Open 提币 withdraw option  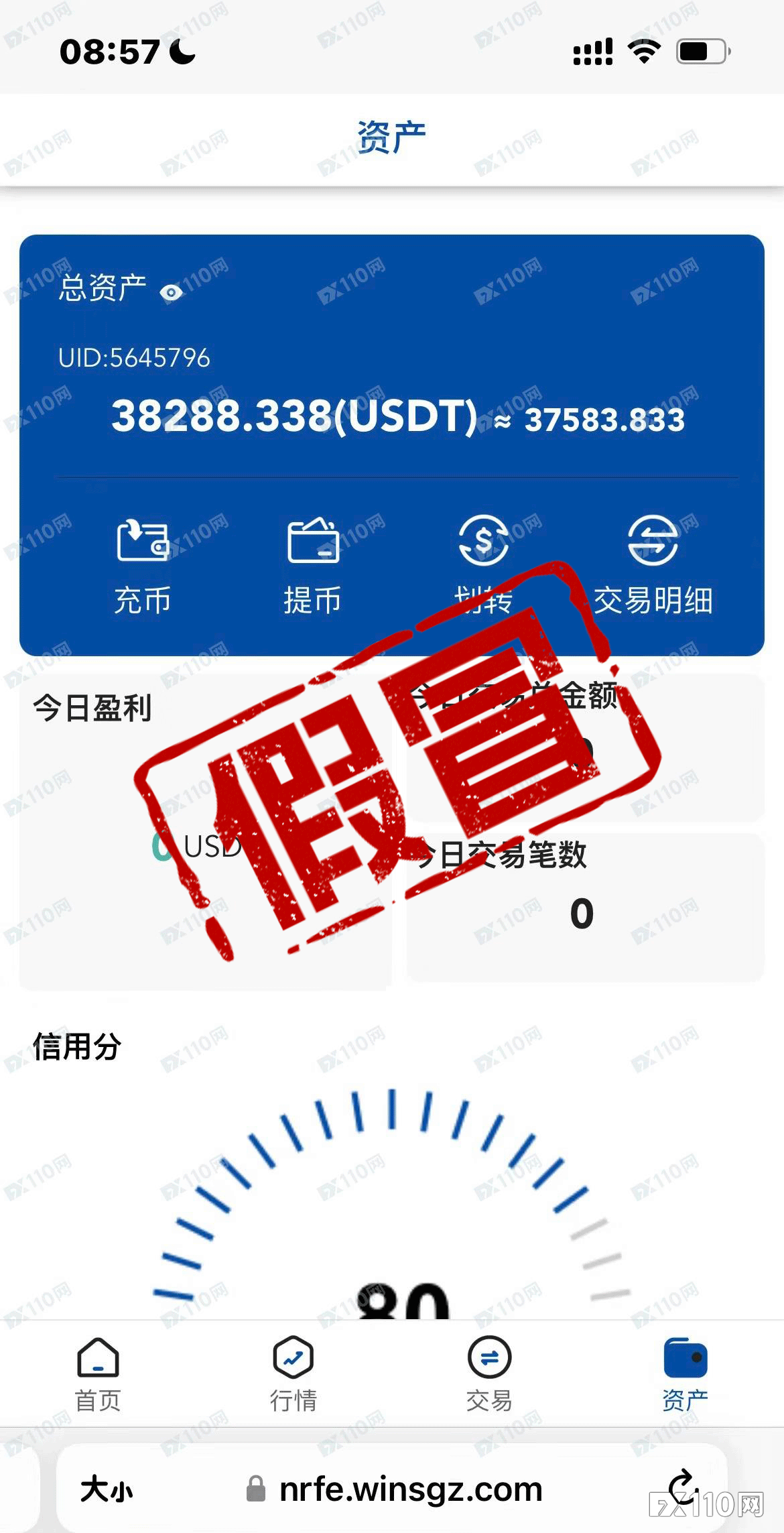coord(313,567)
